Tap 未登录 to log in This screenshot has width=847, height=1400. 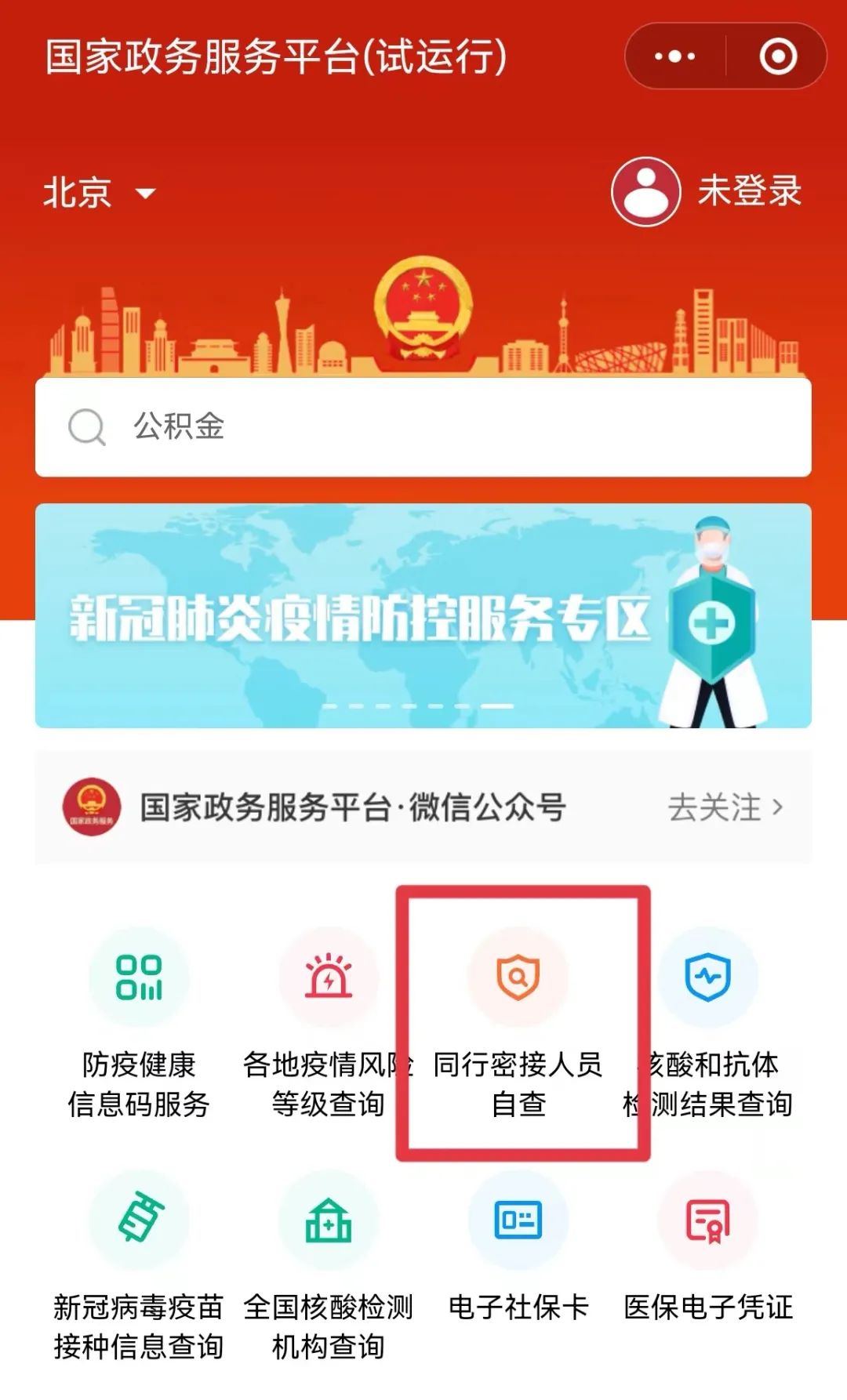click(x=707, y=191)
